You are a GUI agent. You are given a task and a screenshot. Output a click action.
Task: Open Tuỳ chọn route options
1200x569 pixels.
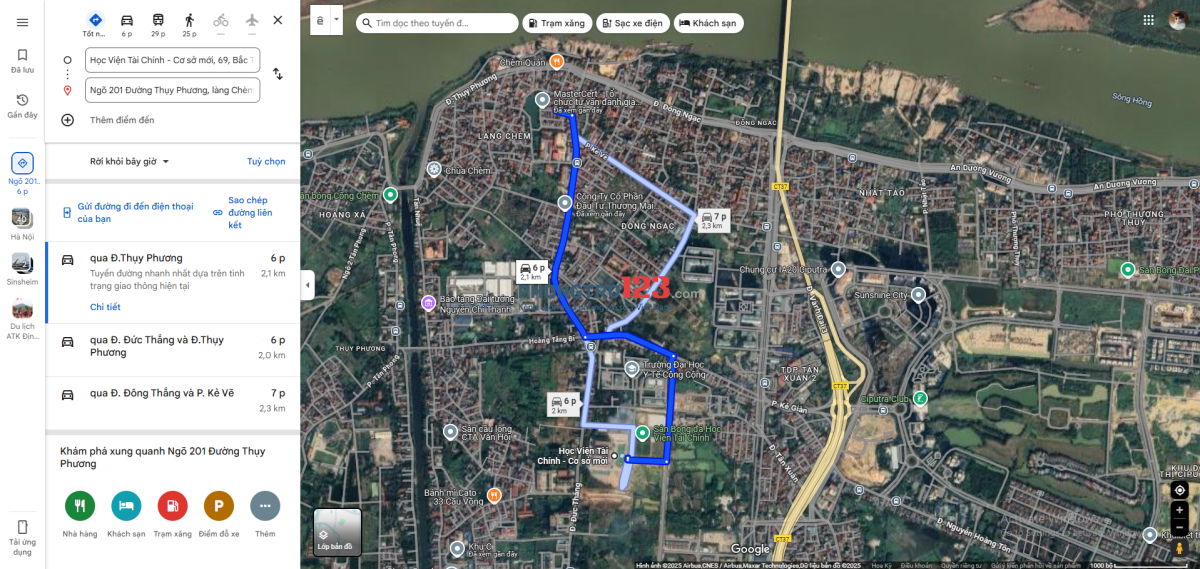tap(266, 161)
